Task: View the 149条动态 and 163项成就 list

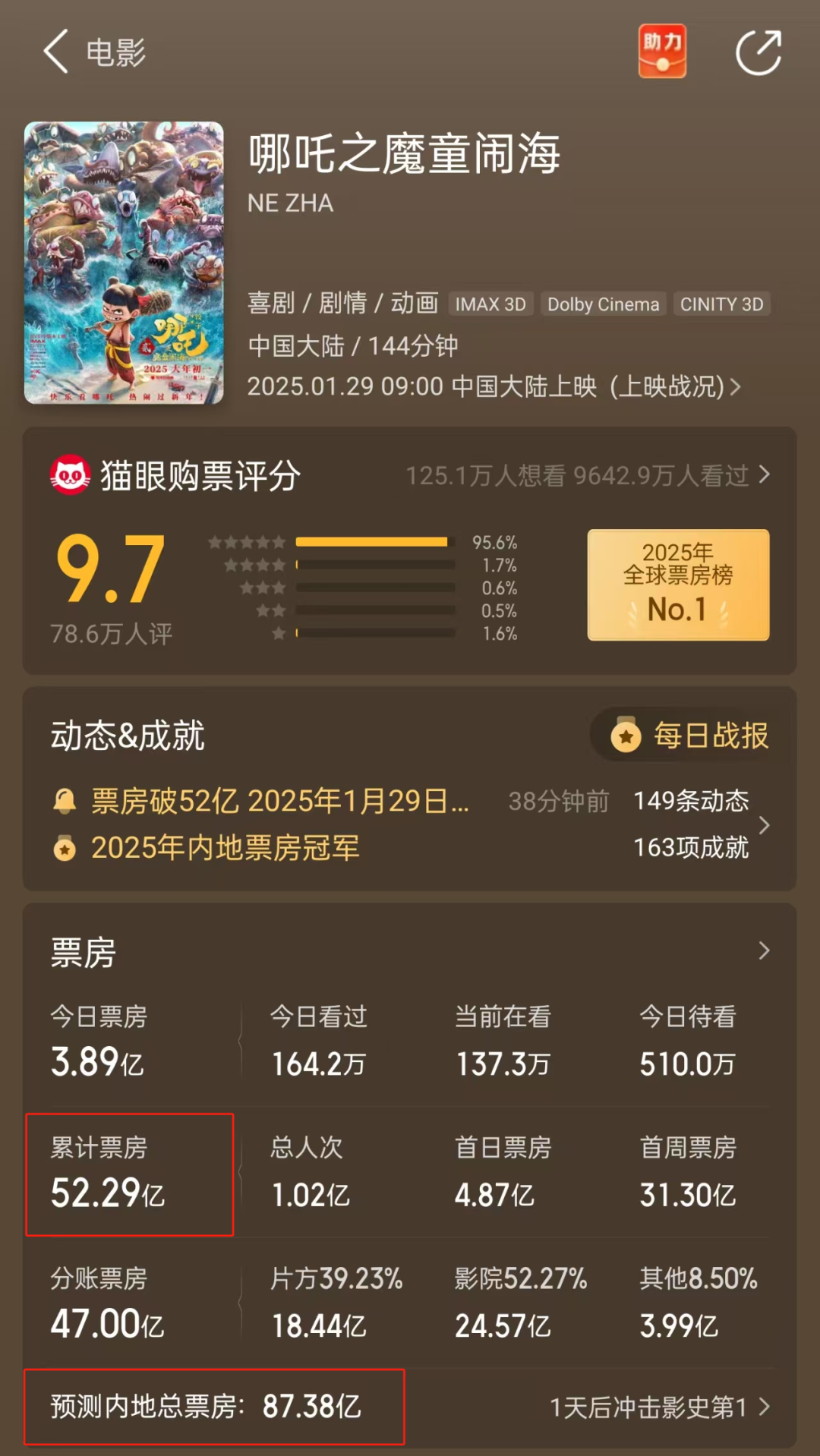Action: [x=699, y=824]
